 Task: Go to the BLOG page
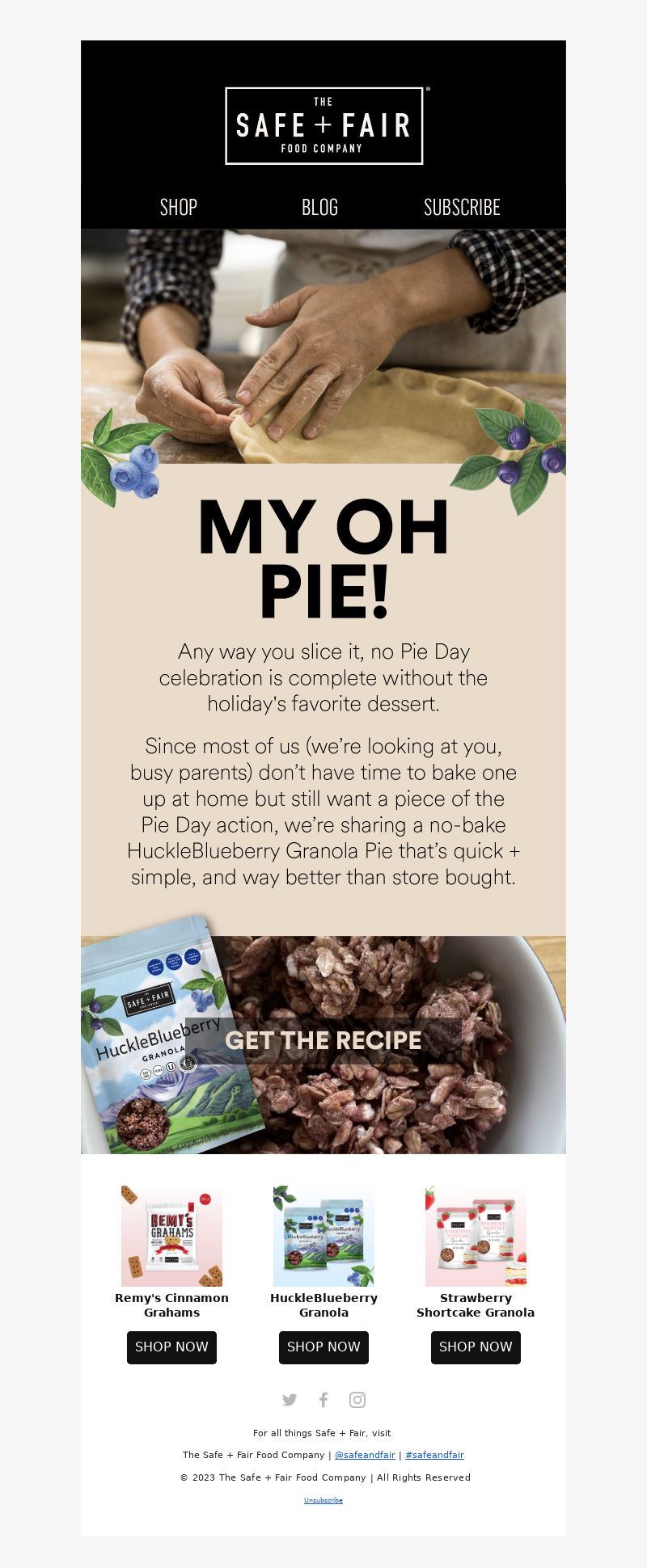point(320,207)
